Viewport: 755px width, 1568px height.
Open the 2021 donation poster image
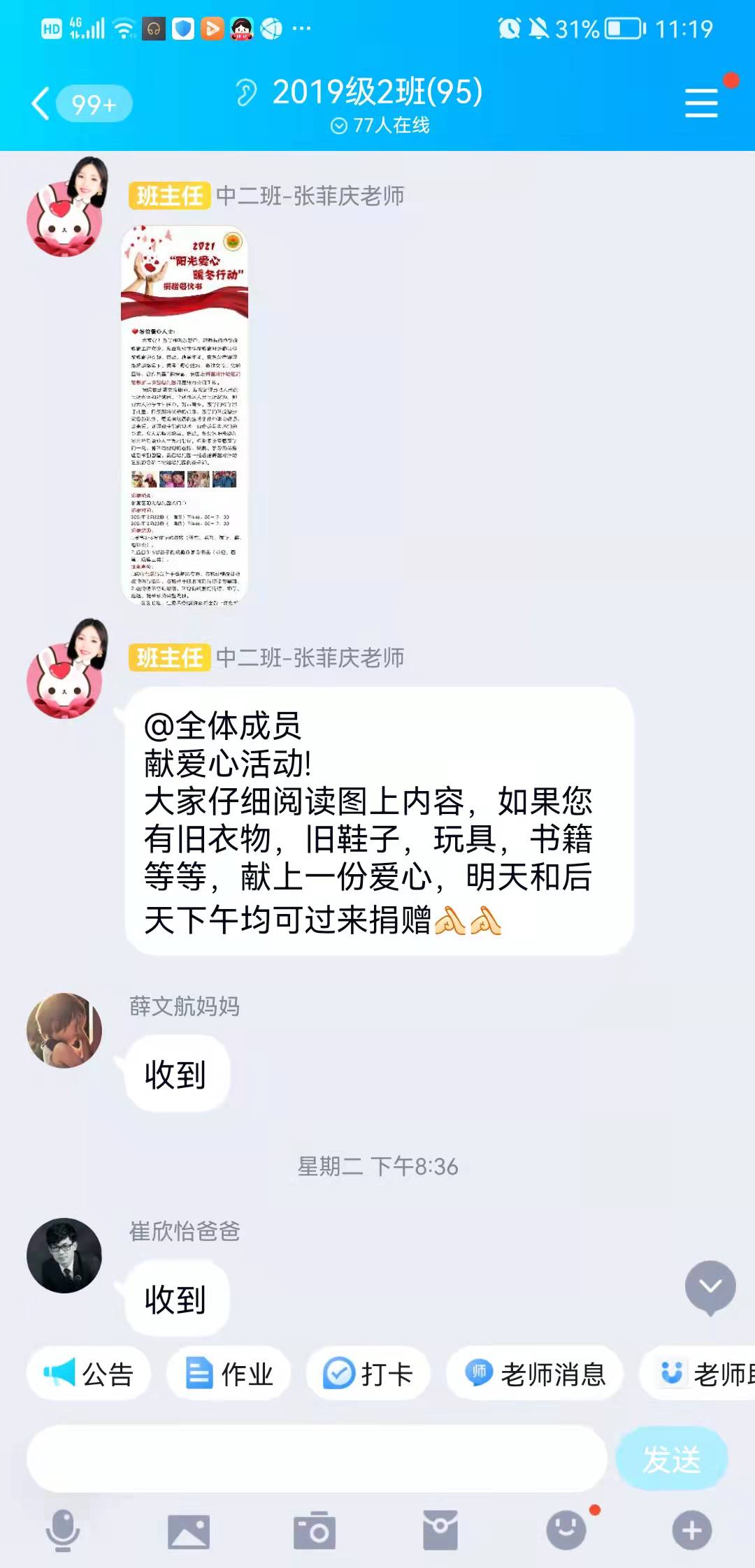[185, 415]
